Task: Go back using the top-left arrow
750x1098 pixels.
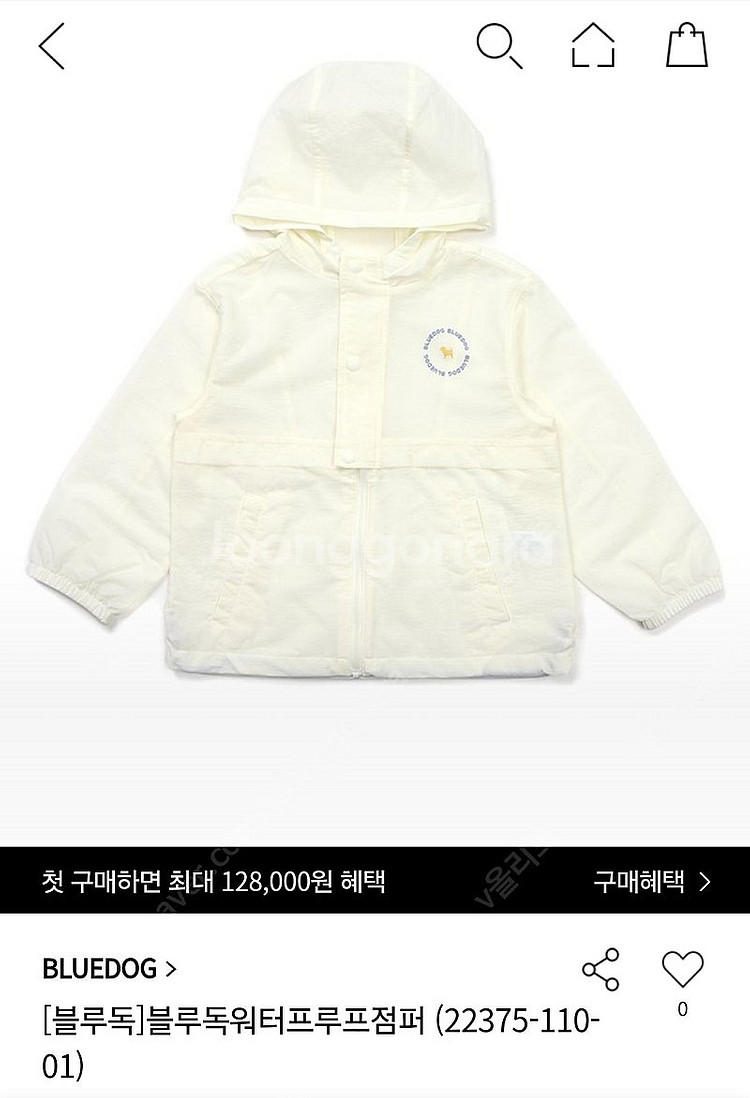Action: pyautogui.click(x=52, y=46)
